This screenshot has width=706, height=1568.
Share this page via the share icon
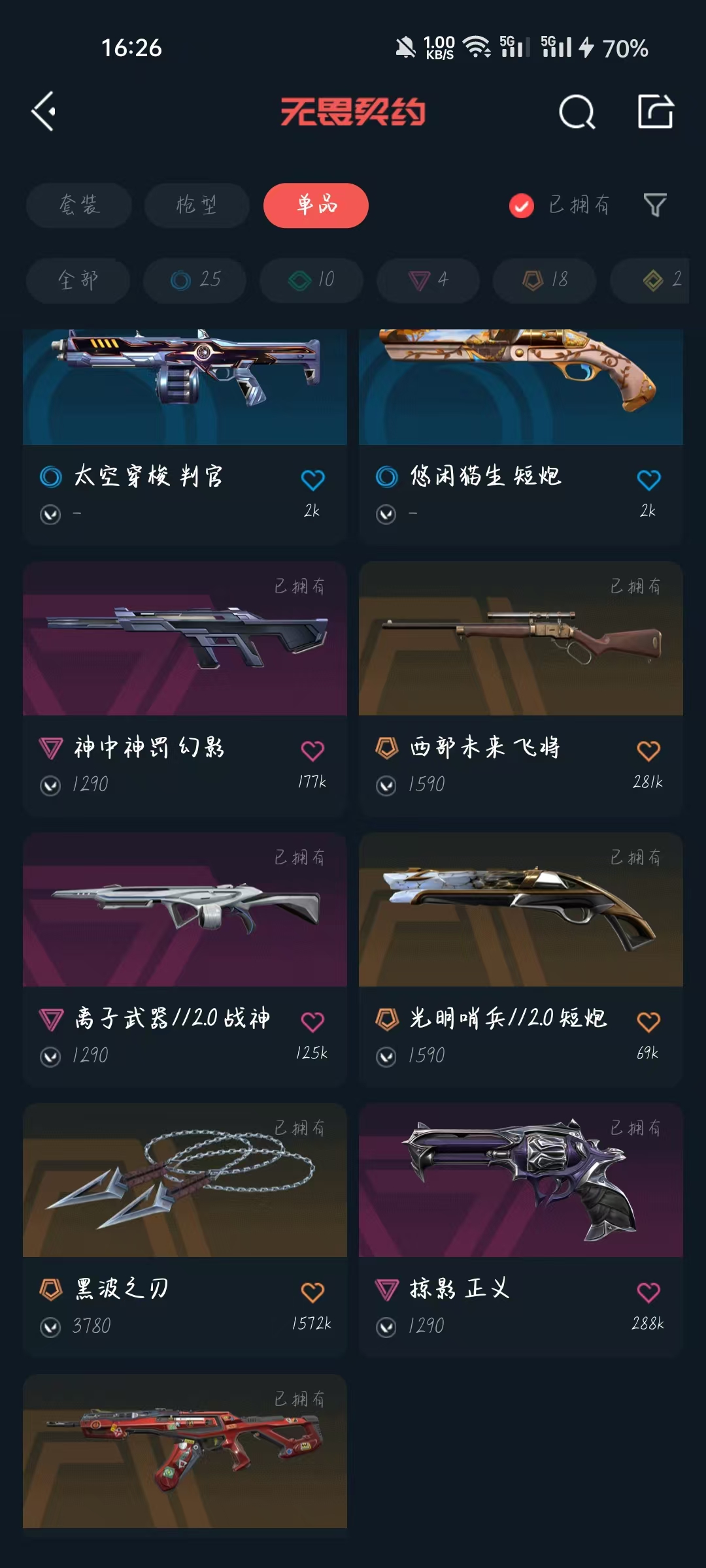point(655,112)
